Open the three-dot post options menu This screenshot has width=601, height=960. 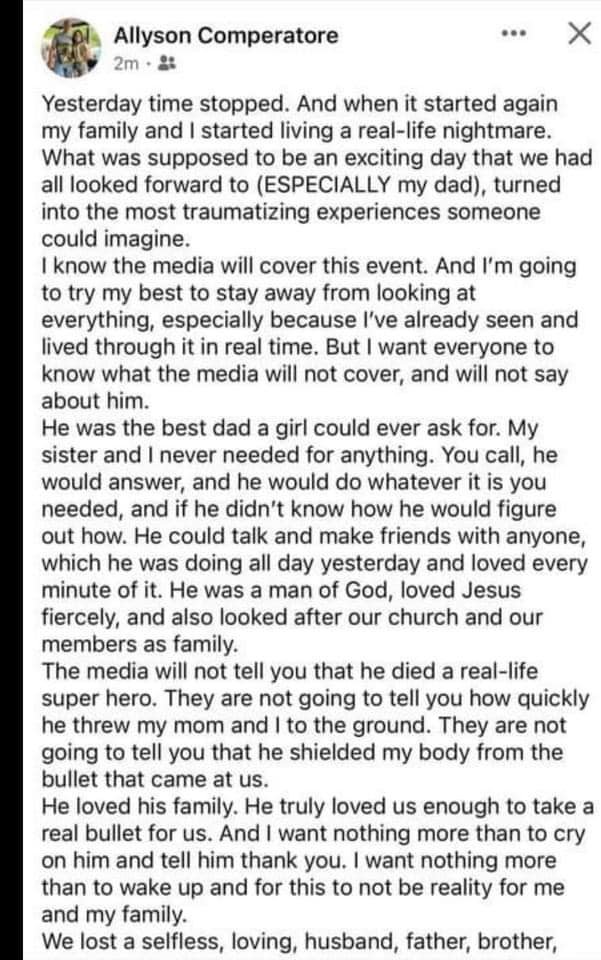click(x=514, y=35)
